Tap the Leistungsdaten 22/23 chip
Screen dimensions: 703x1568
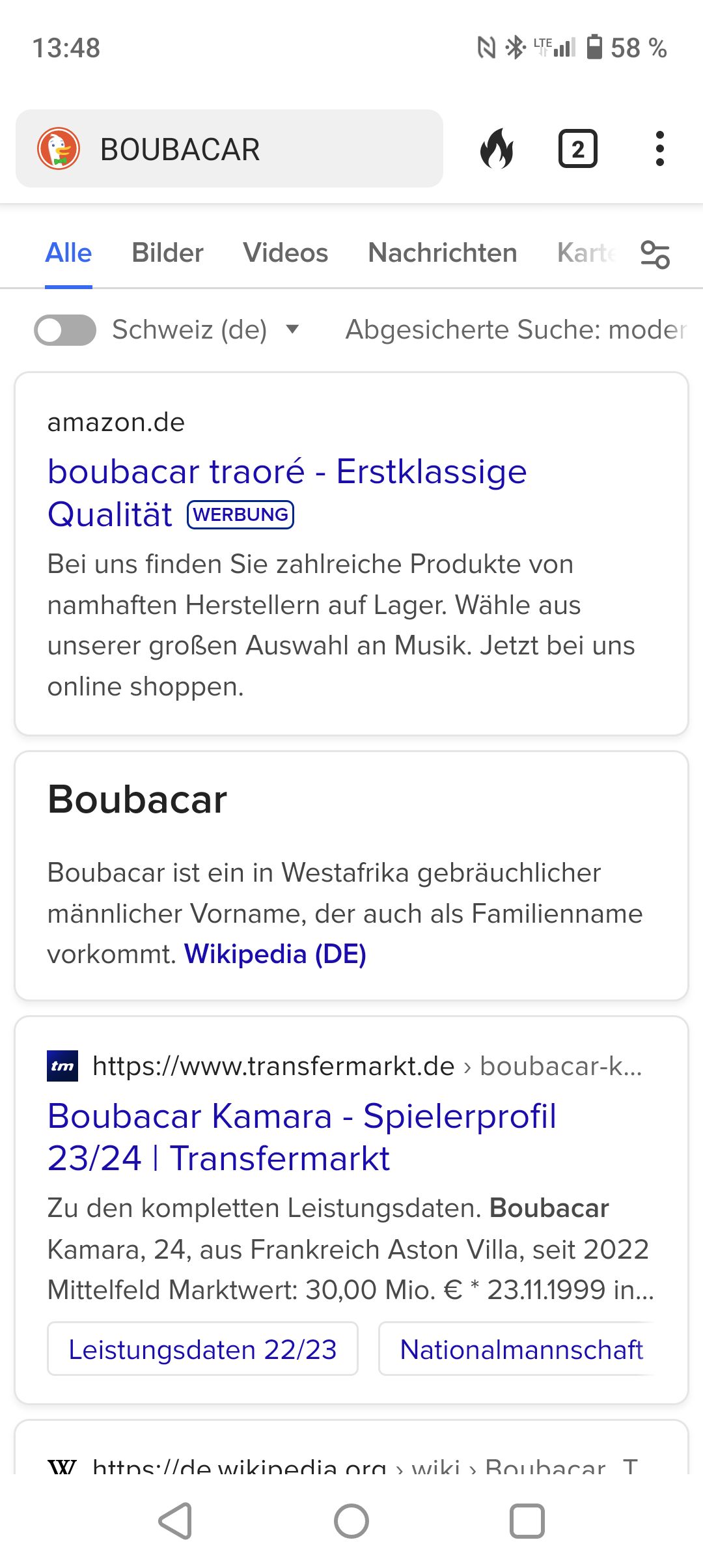(x=202, y=1349)
